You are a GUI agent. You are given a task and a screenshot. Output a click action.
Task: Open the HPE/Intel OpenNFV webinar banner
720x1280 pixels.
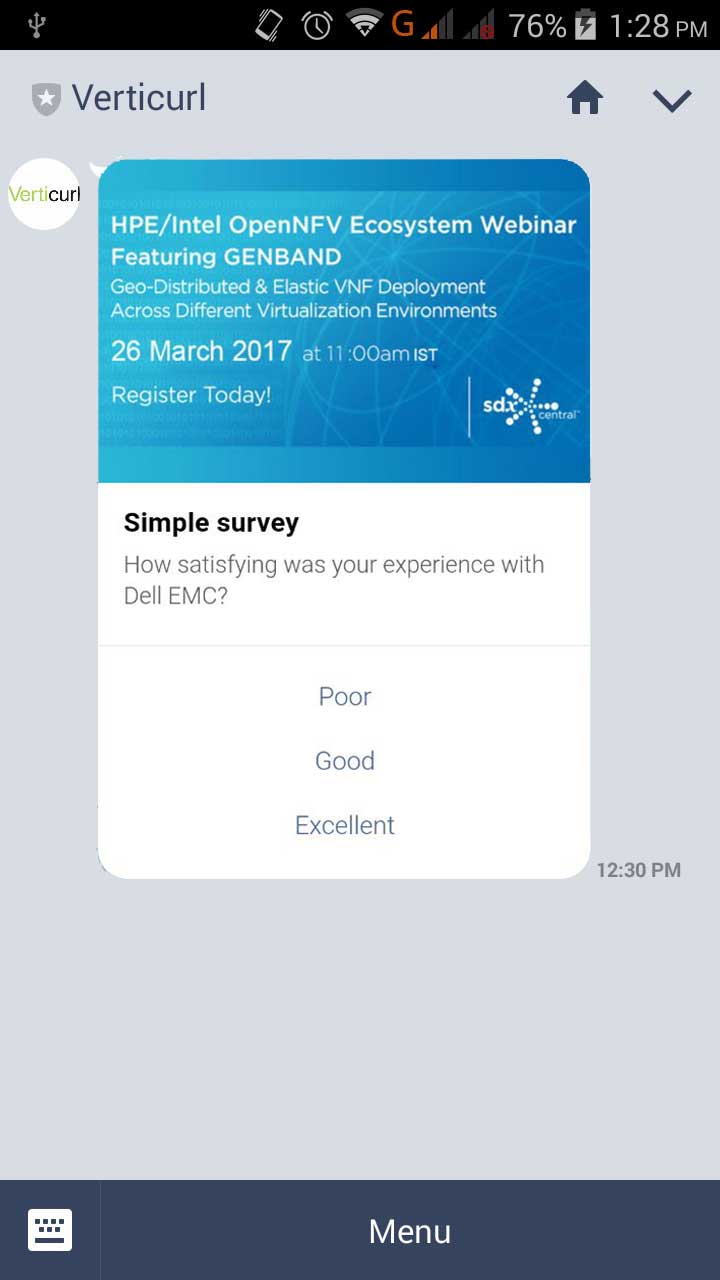(344, 320)
